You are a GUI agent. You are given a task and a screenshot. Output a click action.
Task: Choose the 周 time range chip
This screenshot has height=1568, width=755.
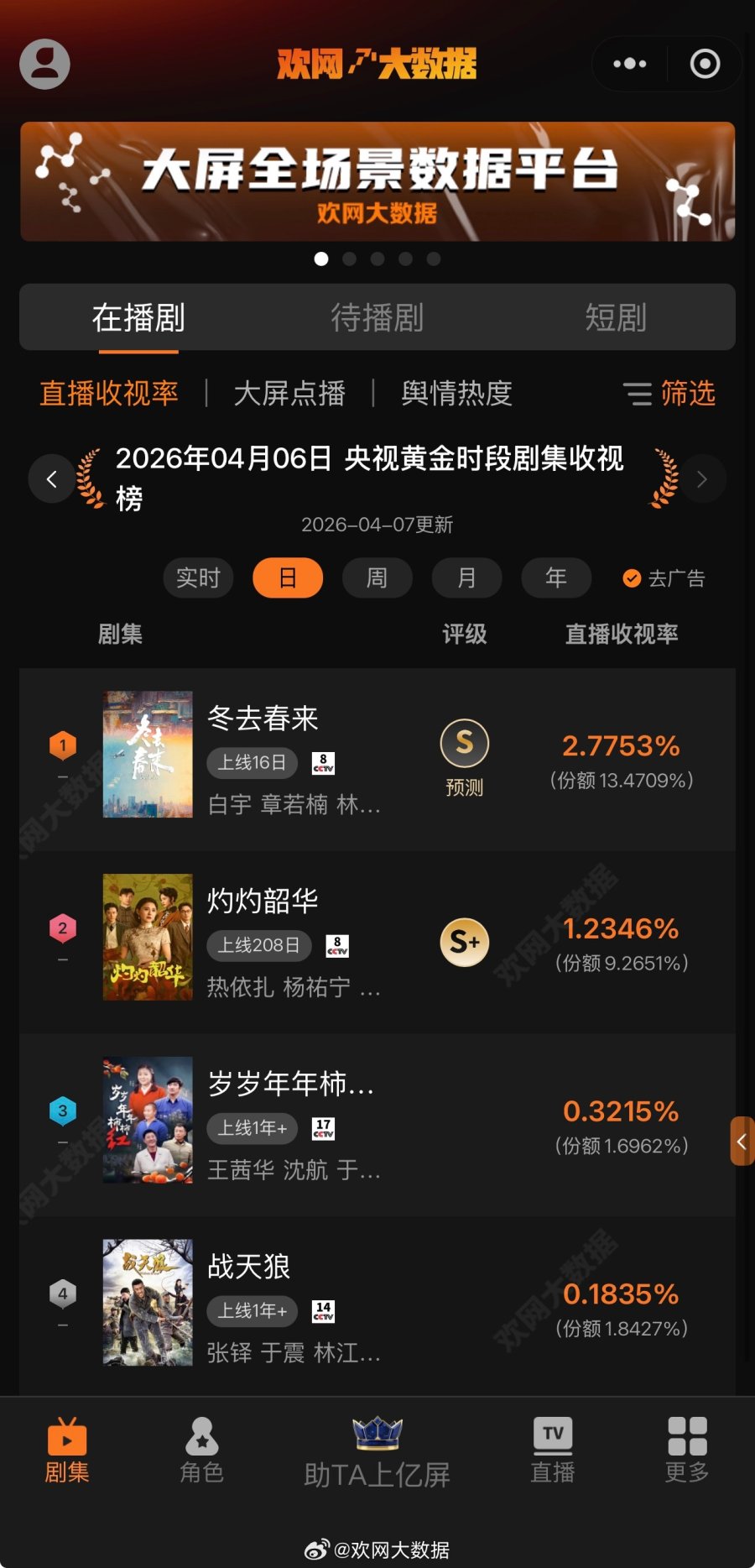377,578
